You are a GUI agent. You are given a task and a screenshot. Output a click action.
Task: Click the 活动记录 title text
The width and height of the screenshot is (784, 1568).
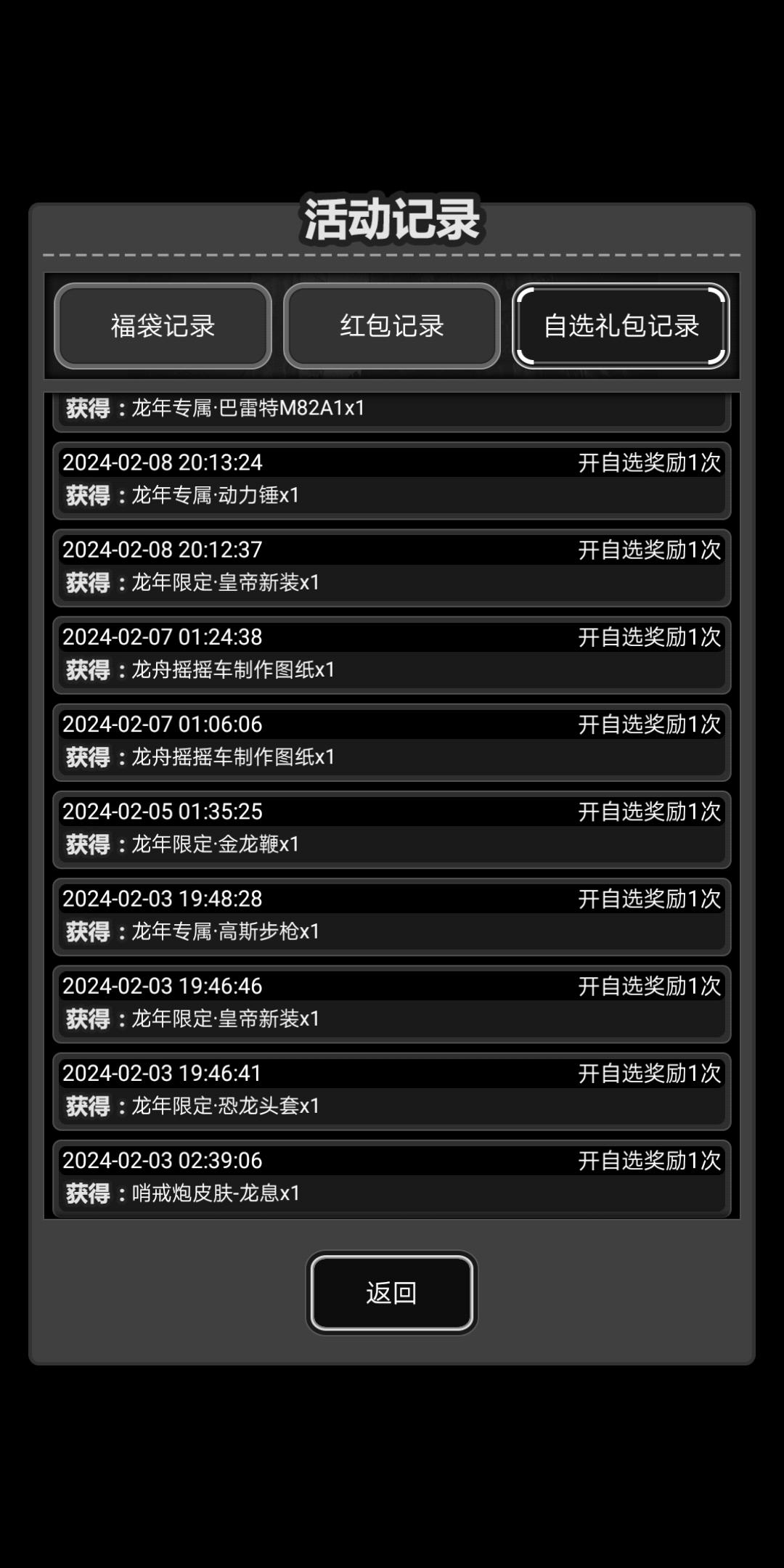coord(391,221)
